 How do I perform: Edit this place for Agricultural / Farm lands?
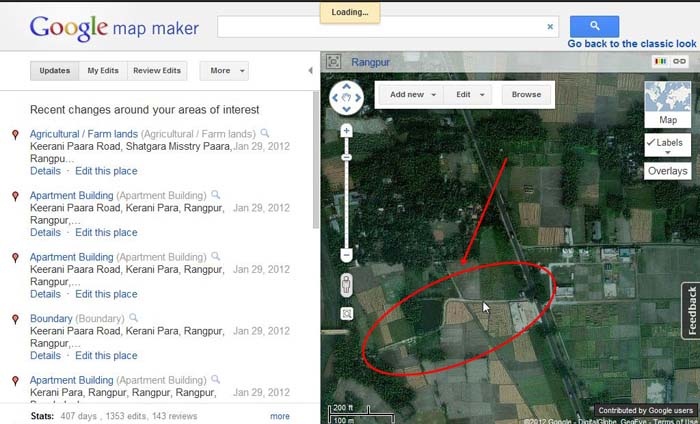pyautogui.click(x=106, y=171)
